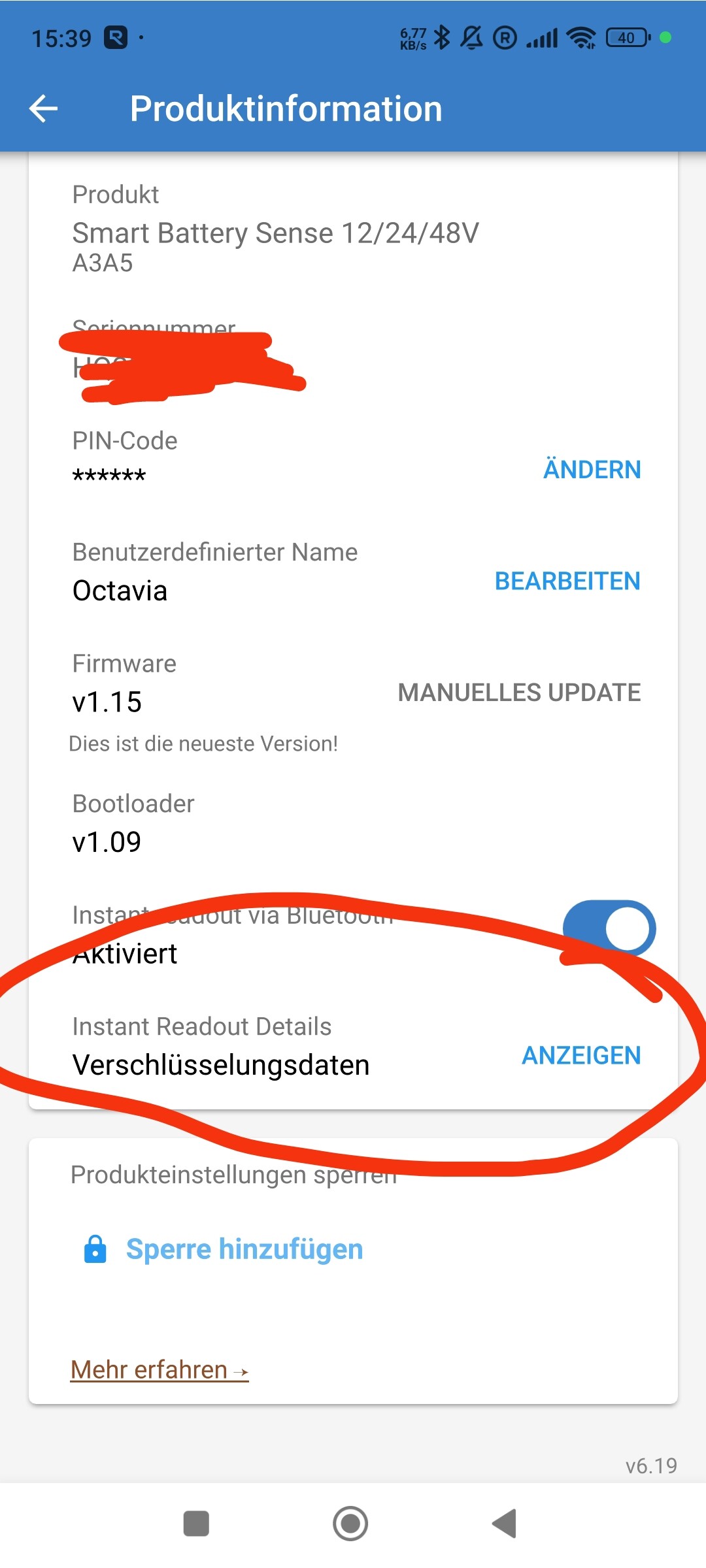The width and height of the screenshot is (706, 1568).
Task: Tap BEARBEITEN to edit the name Octavia
Action: click(x=567, y=581)
